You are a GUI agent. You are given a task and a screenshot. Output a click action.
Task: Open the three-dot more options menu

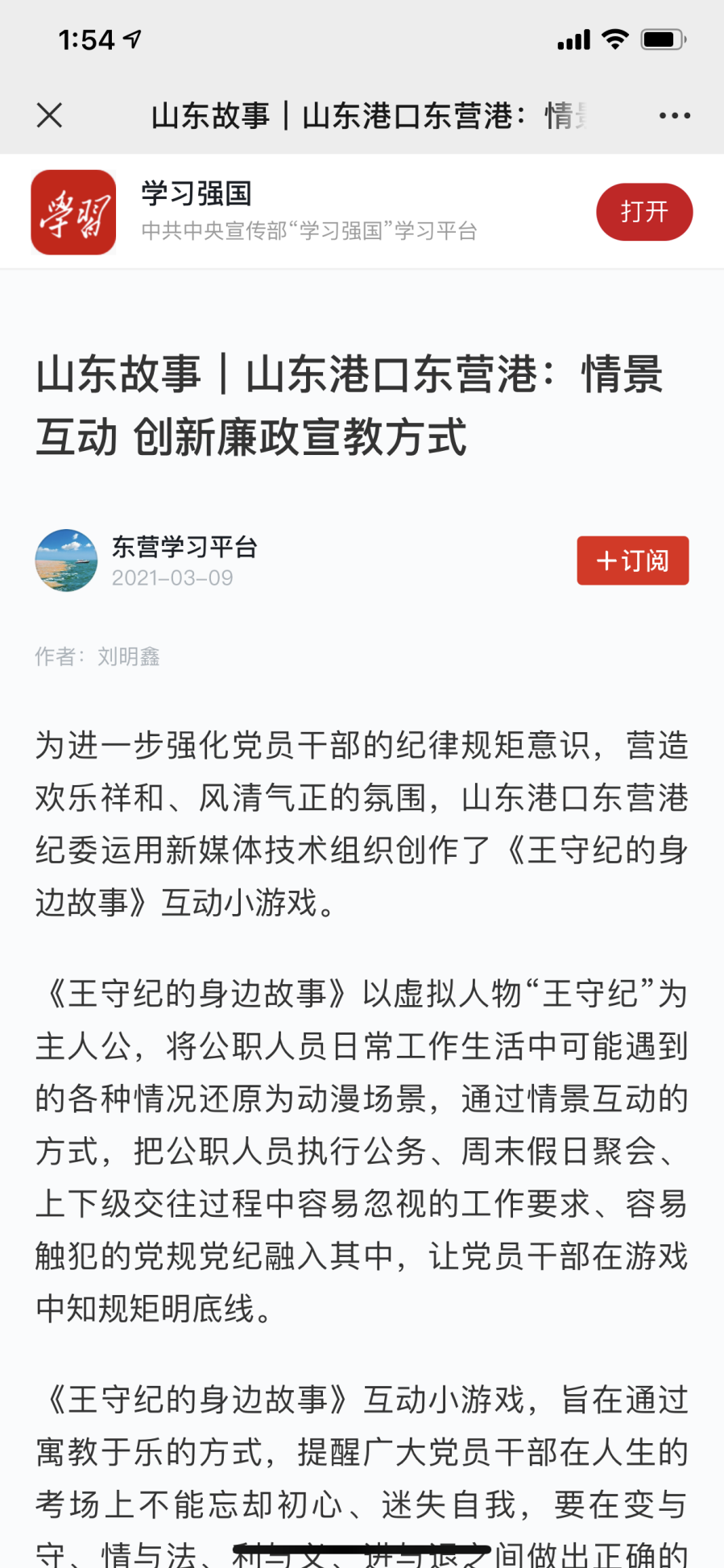pos(674,116)
